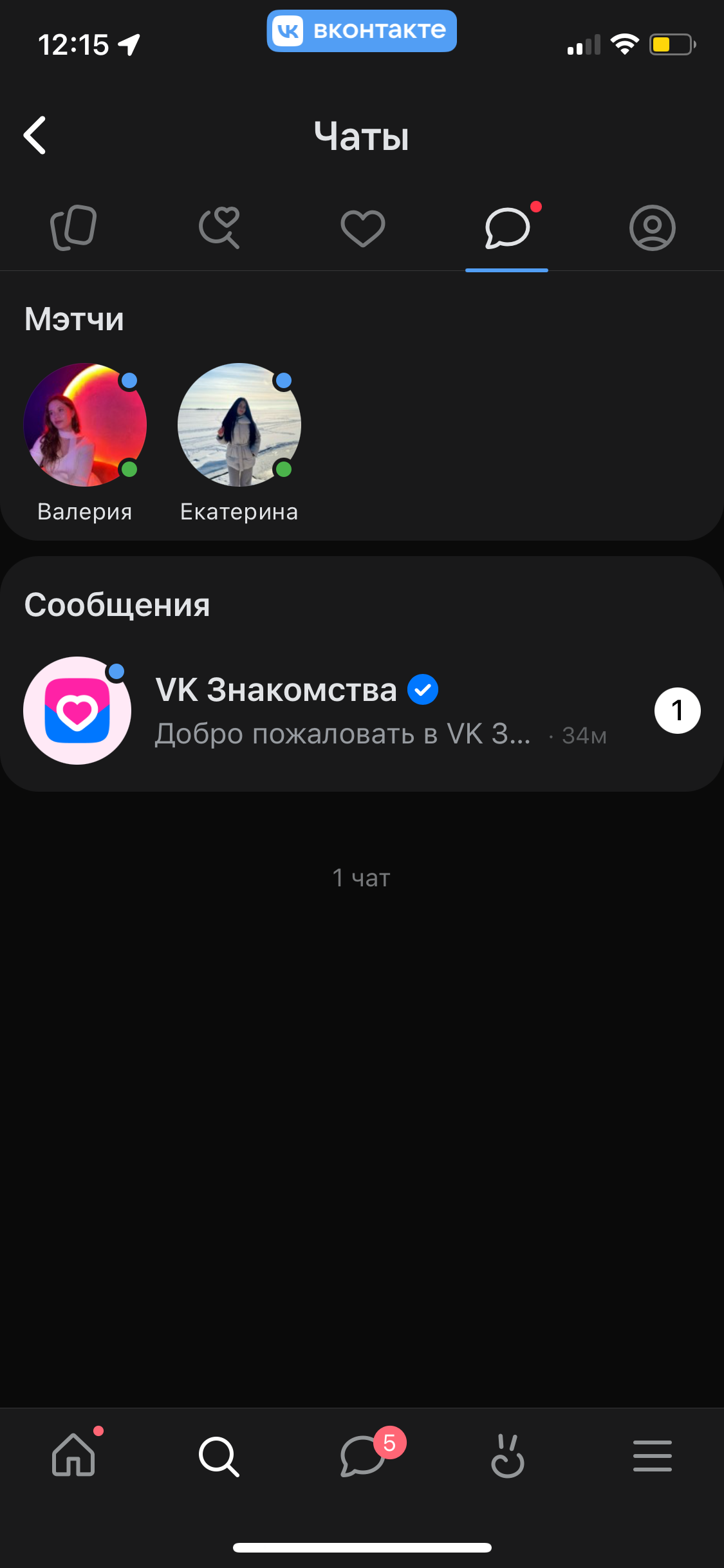The height and width of the screenshot is (1568, 724).
Task: Open the bottom search tab
Action: [219, 1456]
